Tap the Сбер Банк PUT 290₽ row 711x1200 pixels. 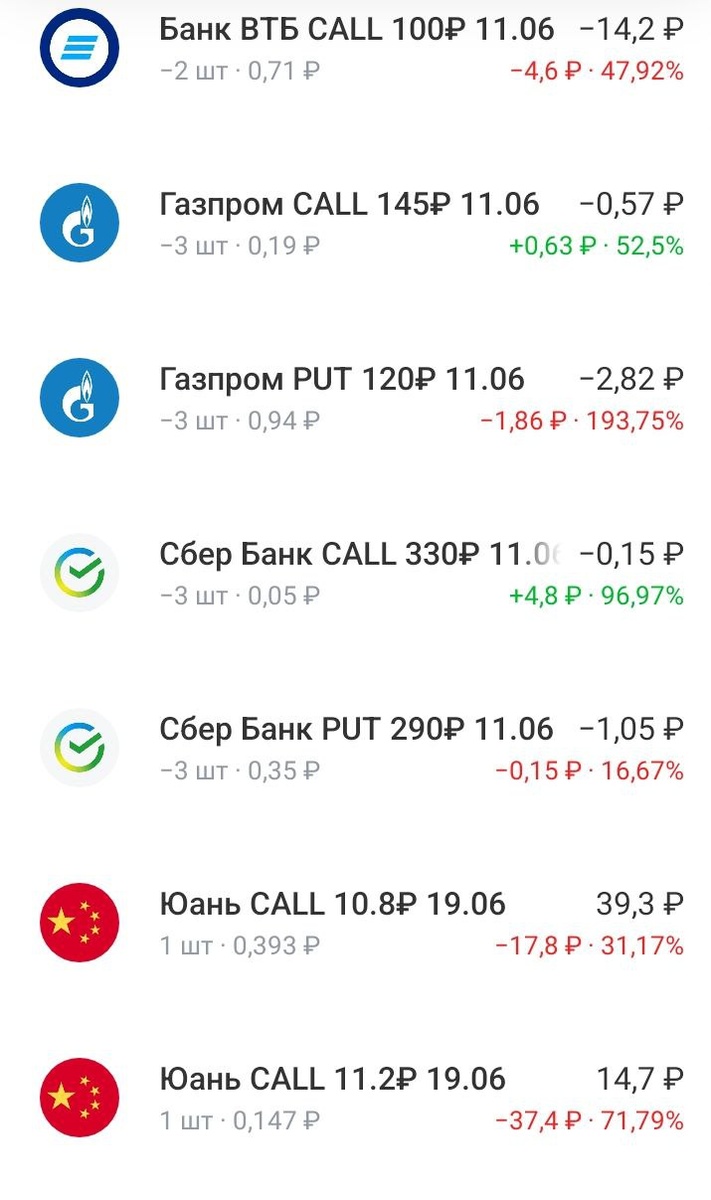pos(356,748)
